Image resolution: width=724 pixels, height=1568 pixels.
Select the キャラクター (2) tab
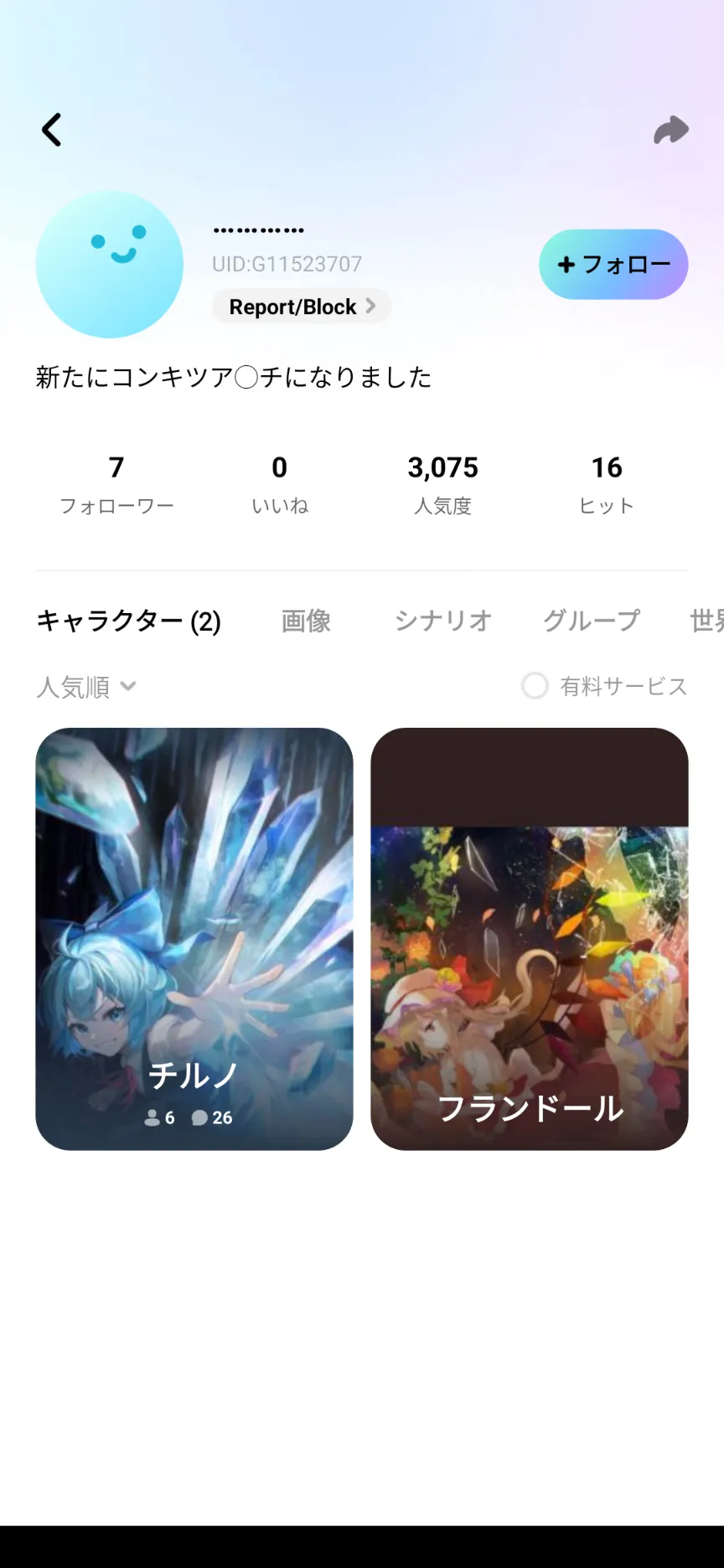point(129,621)
